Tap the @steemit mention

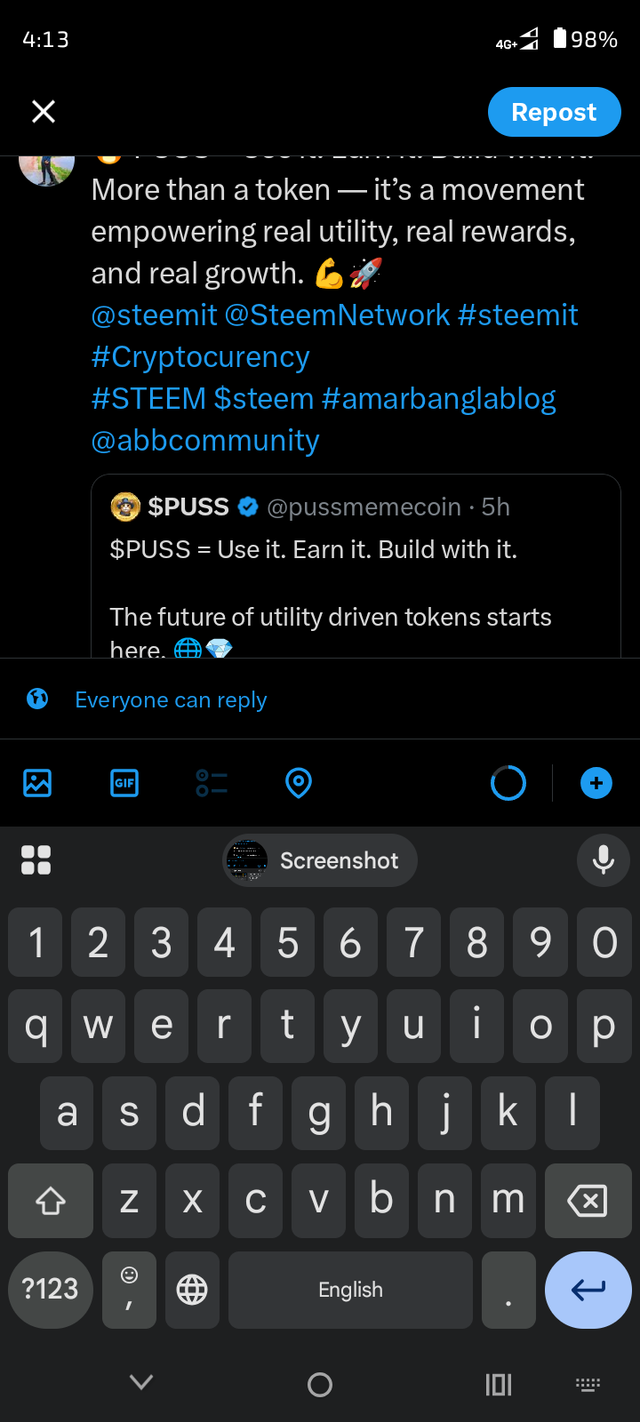[x=154, y=315]
